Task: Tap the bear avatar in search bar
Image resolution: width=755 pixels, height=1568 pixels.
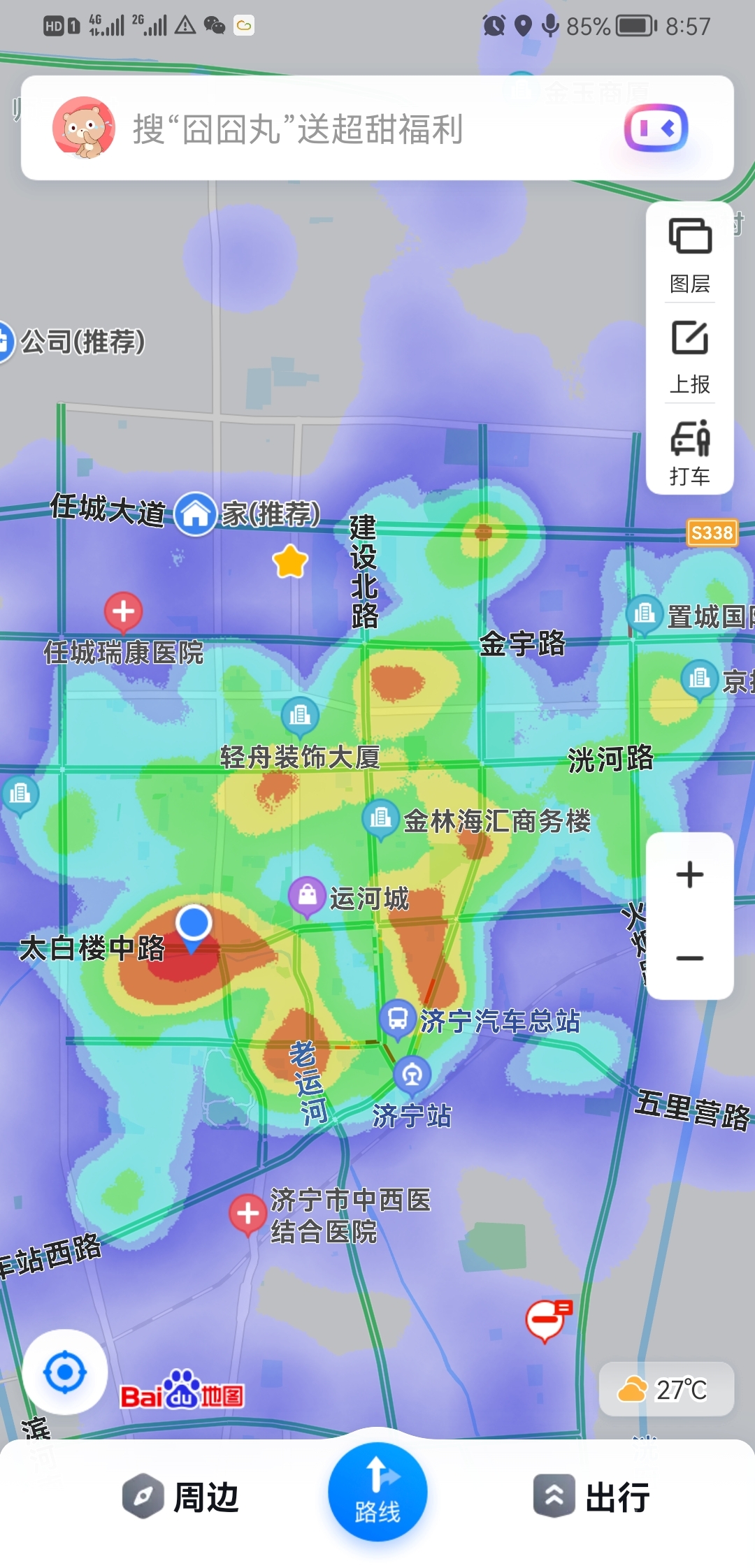Action: (84, 128)
